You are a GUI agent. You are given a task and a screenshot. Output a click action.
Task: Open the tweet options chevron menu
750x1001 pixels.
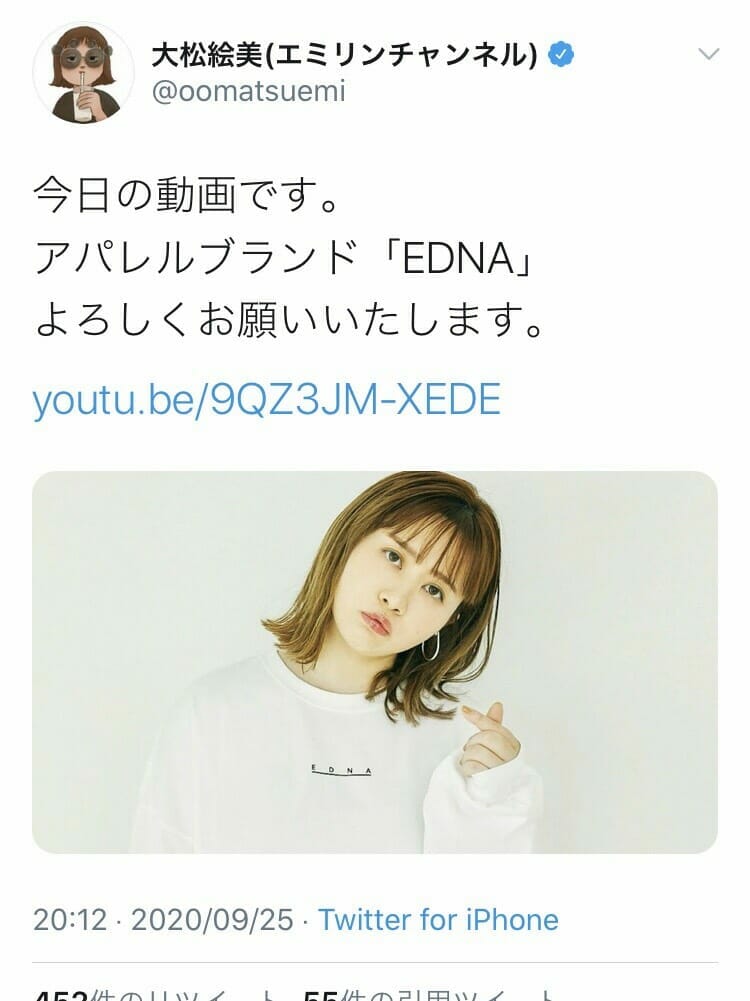(x=708, y=54)
